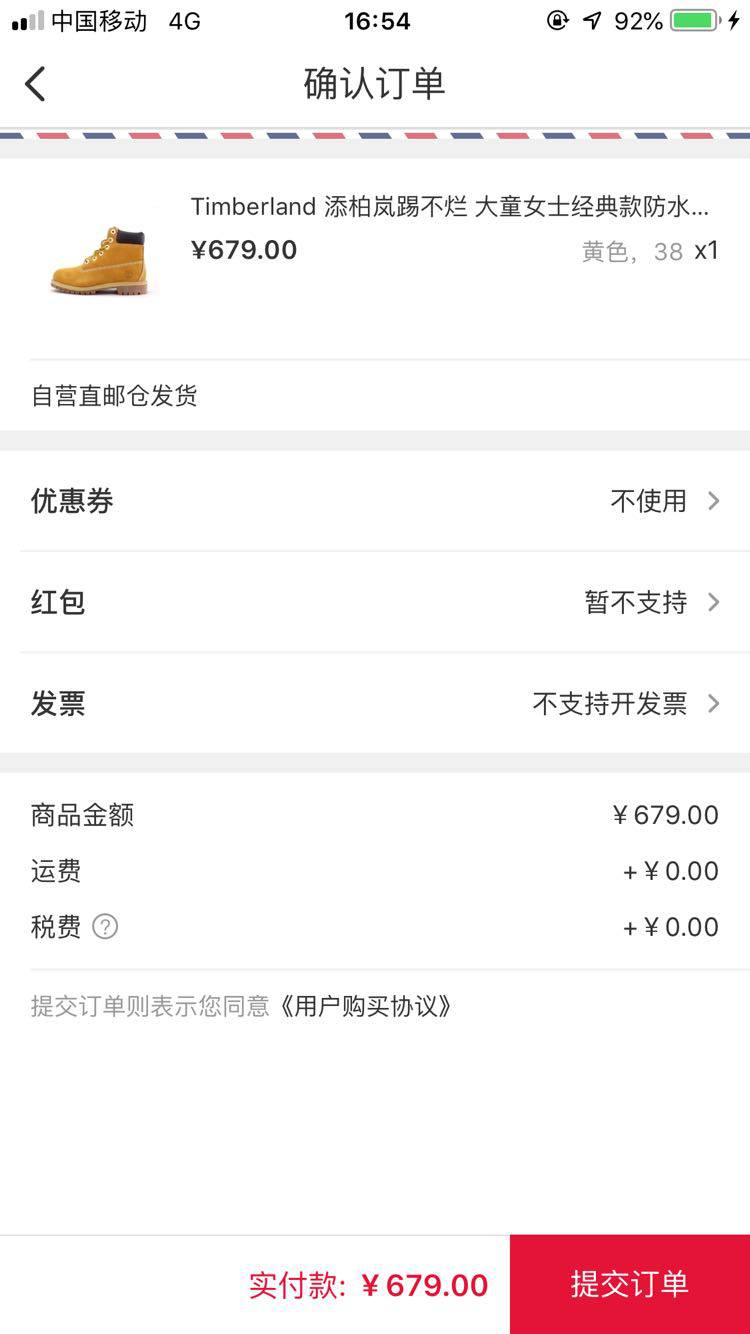Screen dimensions: 750x1334
Task: Tap the battery indicator in the status bar
Action: (x=696, y=18)
